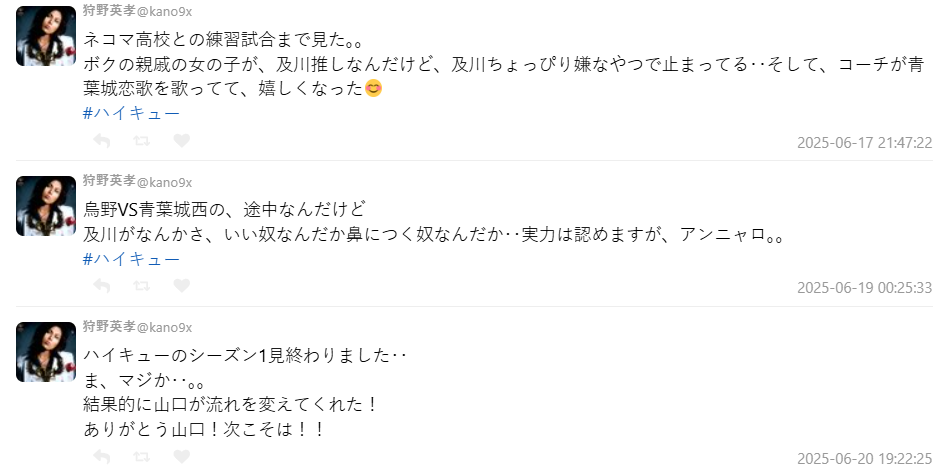This screenshot has width=934, height=476.
Task: Reply to the ネコマ高校 practice match tweet
Action: tap(101, 141)
